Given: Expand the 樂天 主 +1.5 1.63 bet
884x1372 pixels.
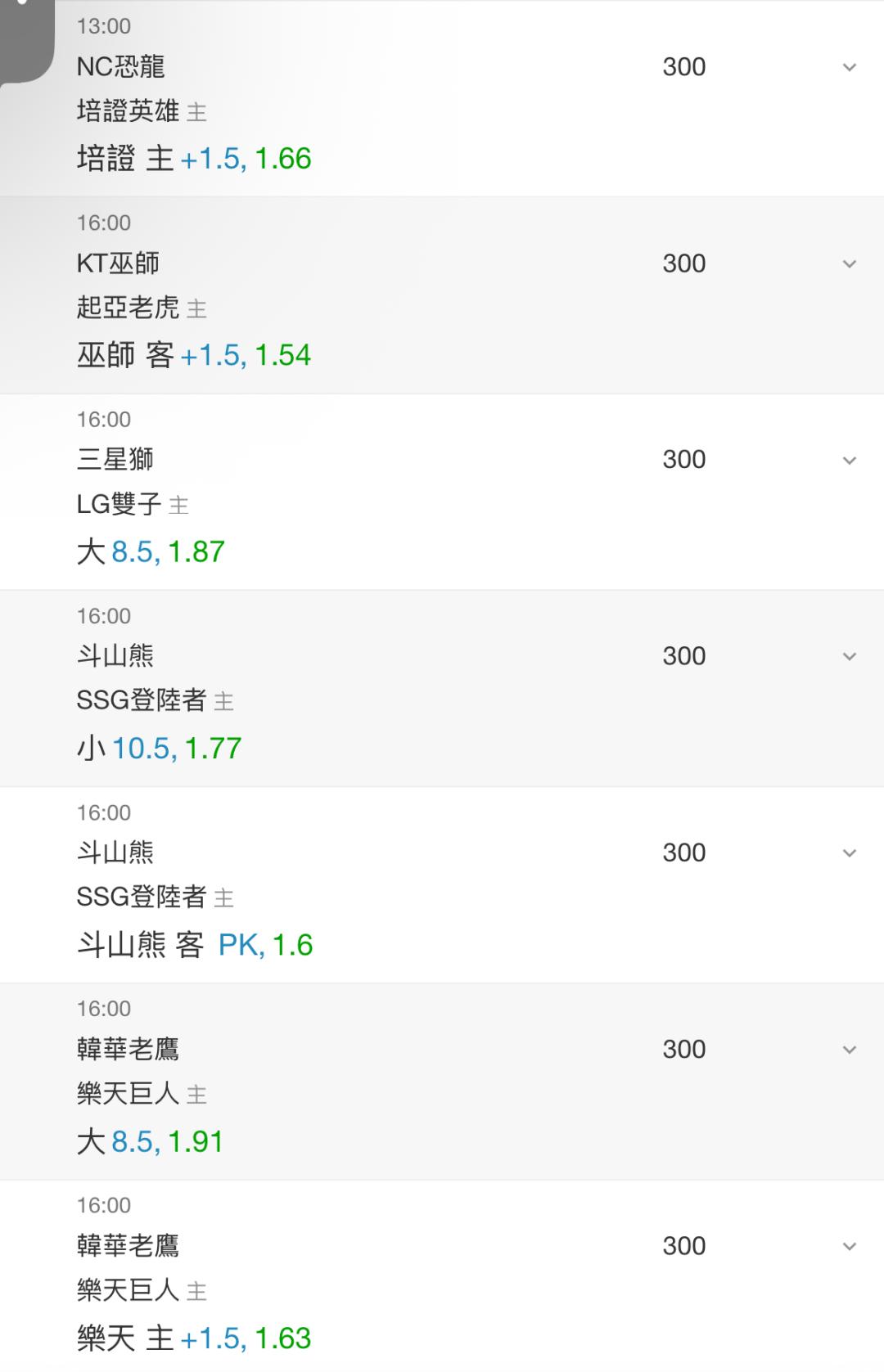Looking at the screenshot, I should (x=850, y=1246).
